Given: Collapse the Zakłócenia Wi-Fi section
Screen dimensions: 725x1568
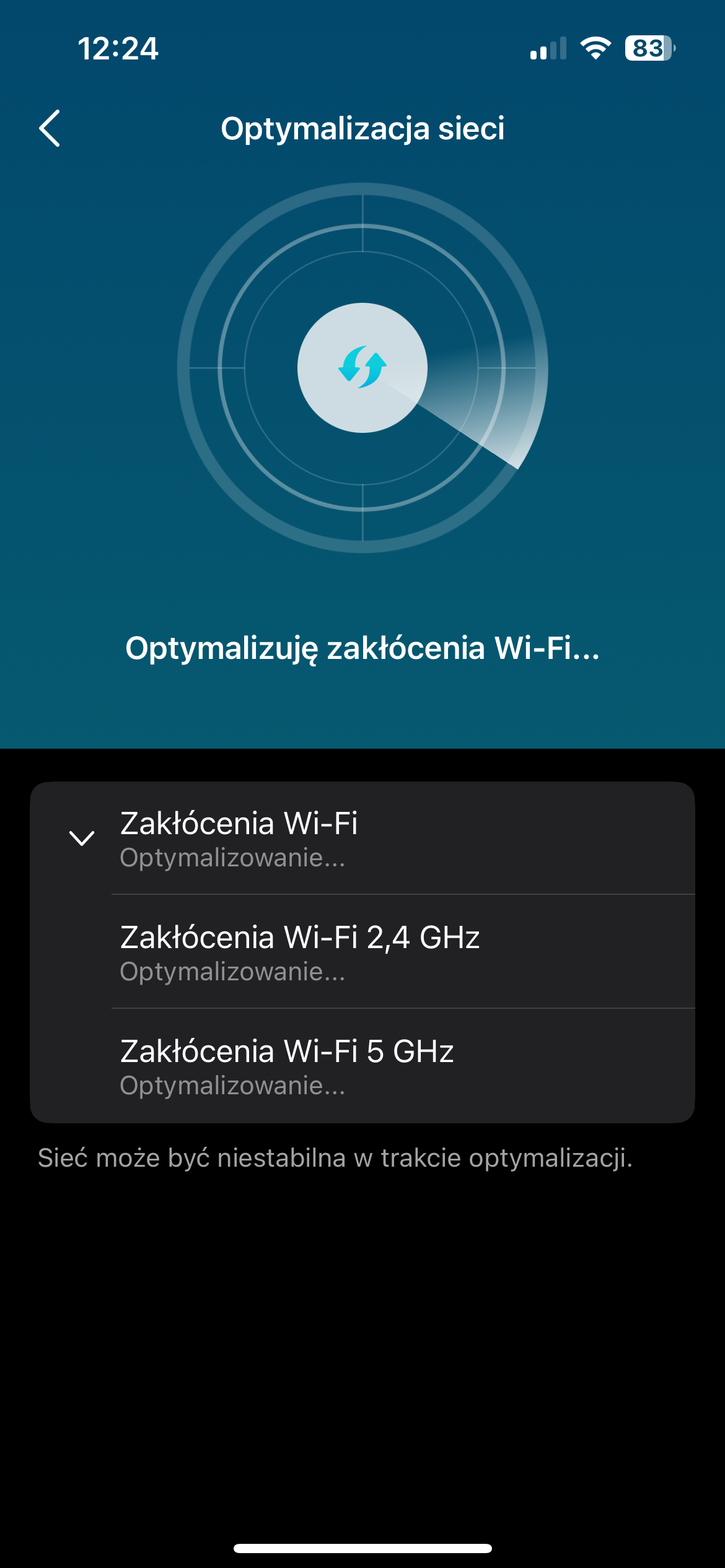Looking at the screenshot, I should coord(82,838).
